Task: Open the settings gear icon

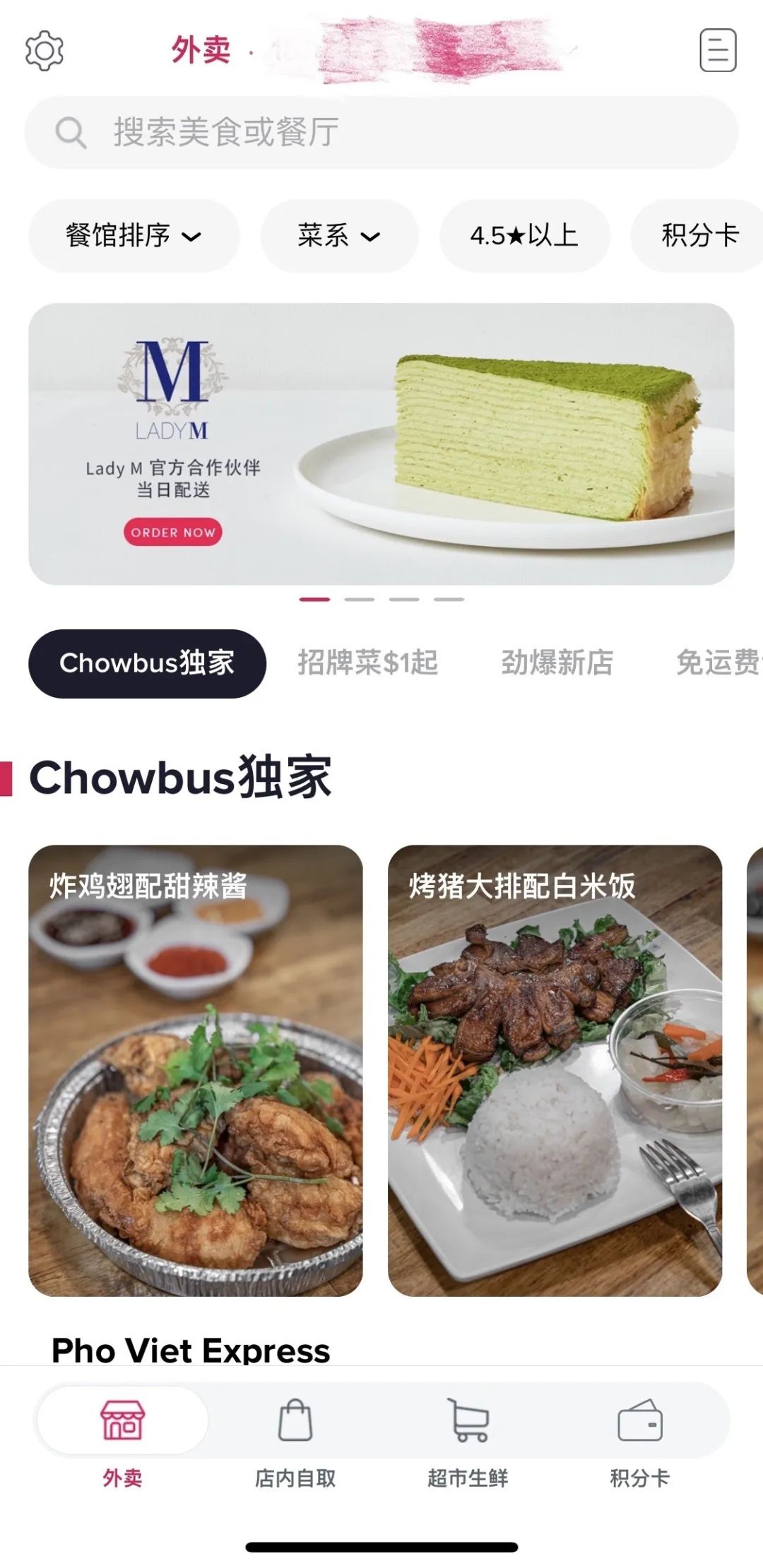Action: 44,50
